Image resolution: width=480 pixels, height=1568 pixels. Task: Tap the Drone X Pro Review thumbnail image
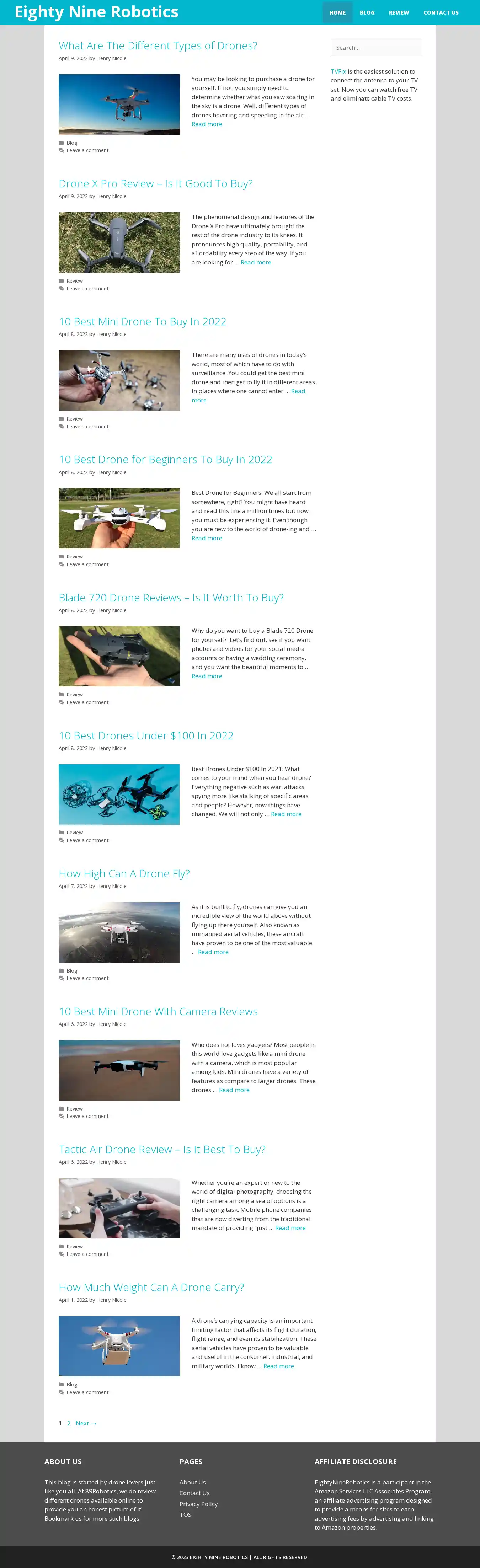[x=119, y=242]
